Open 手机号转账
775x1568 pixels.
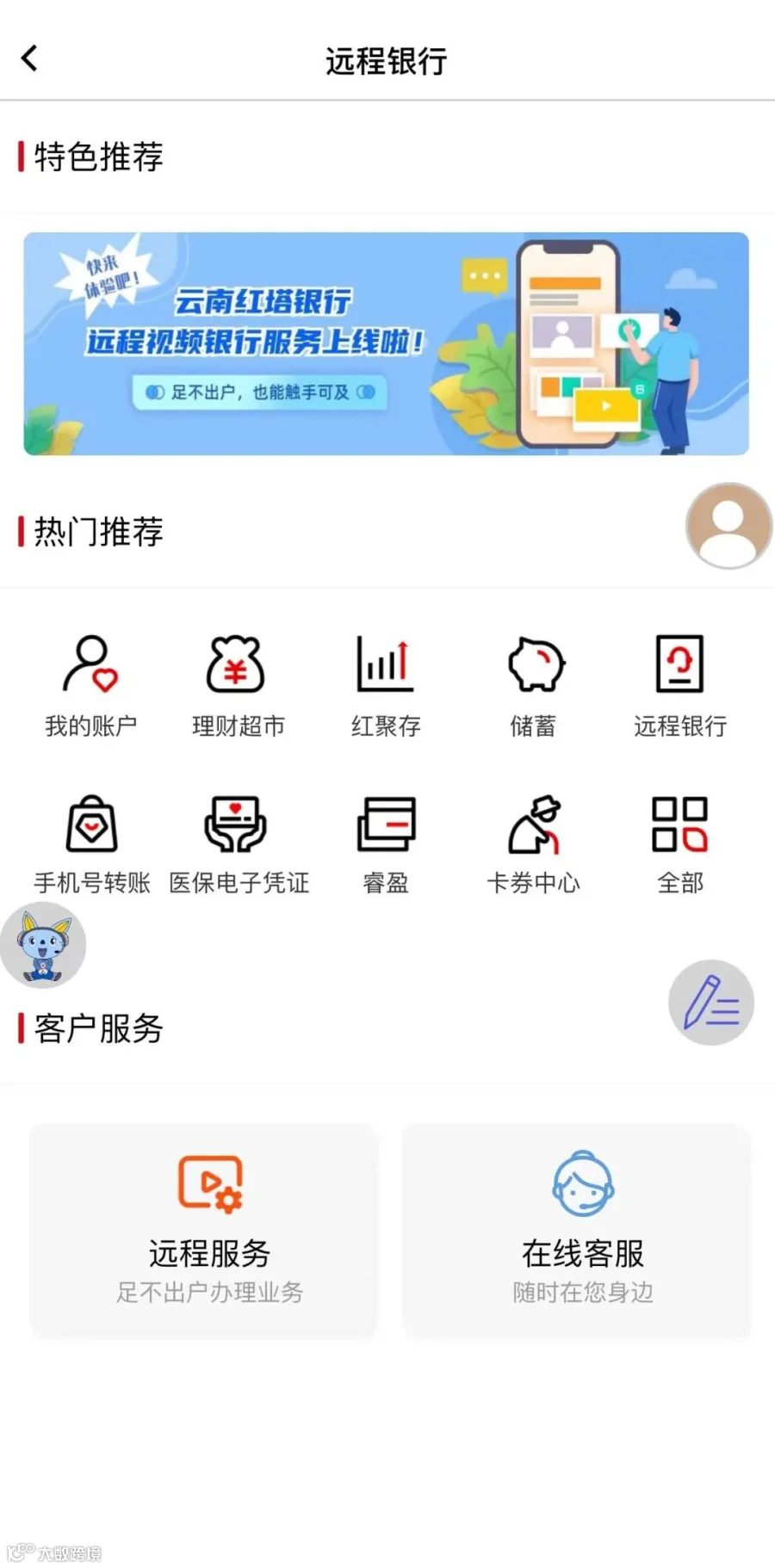pyautogui.click(x=92, y=844)
